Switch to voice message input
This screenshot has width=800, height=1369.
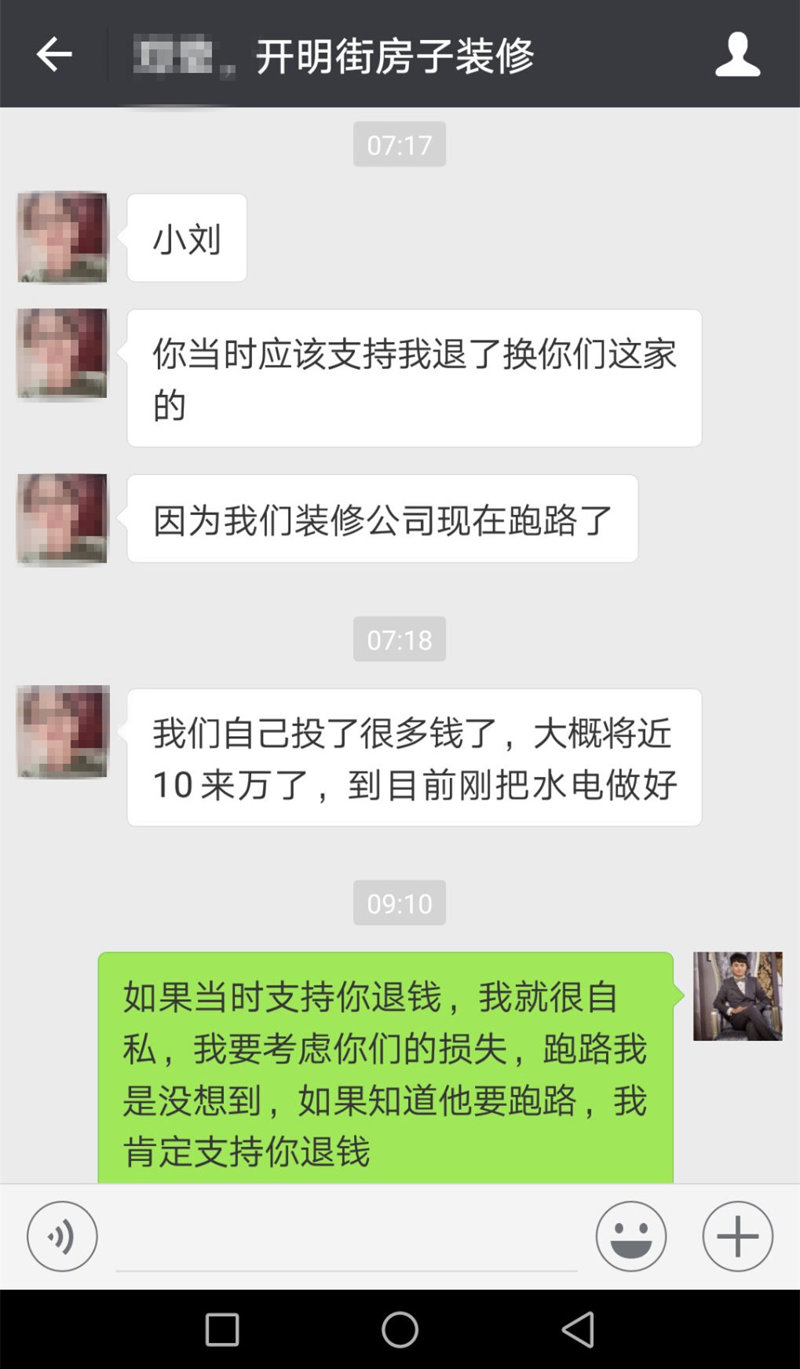click(62, 1237)
